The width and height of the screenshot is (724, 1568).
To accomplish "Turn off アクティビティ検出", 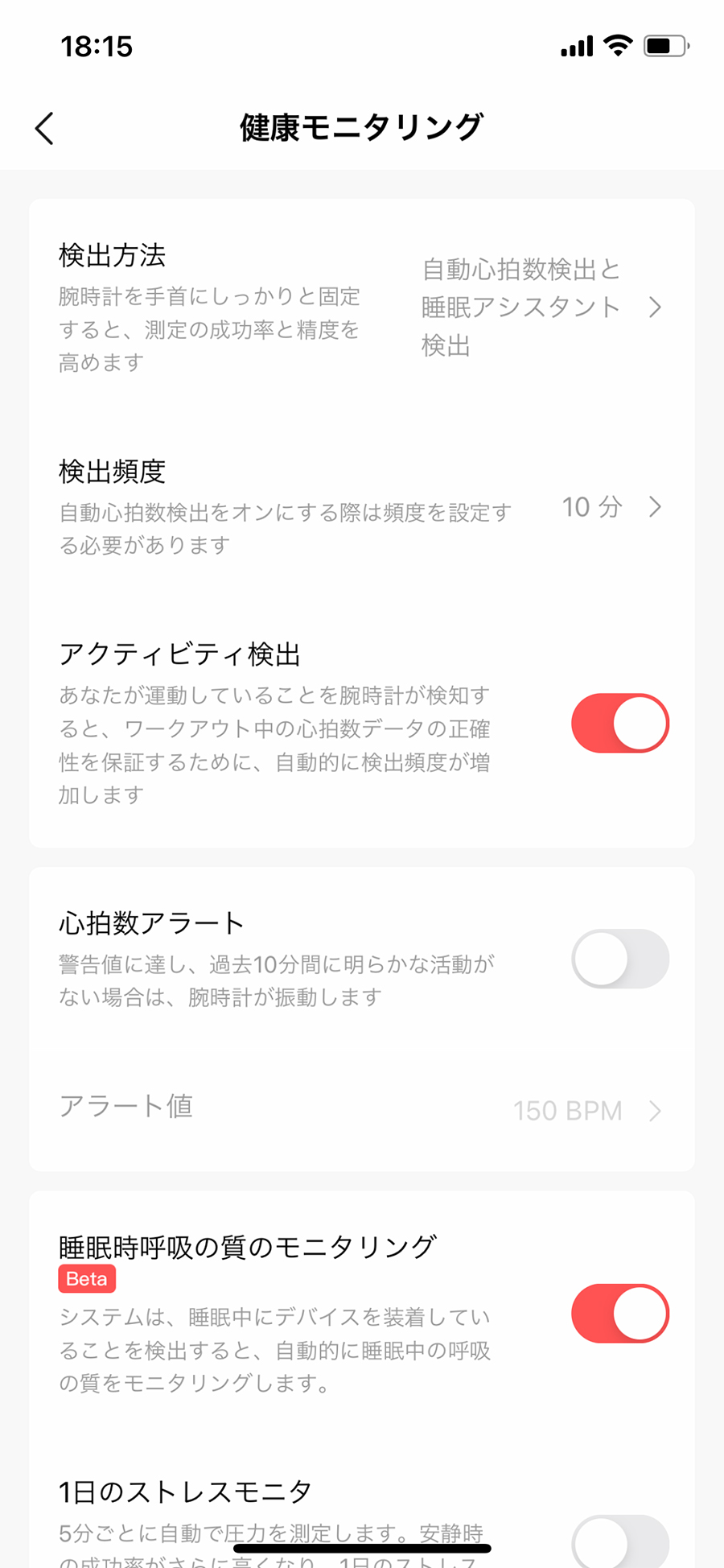I will tap(619, 723).
